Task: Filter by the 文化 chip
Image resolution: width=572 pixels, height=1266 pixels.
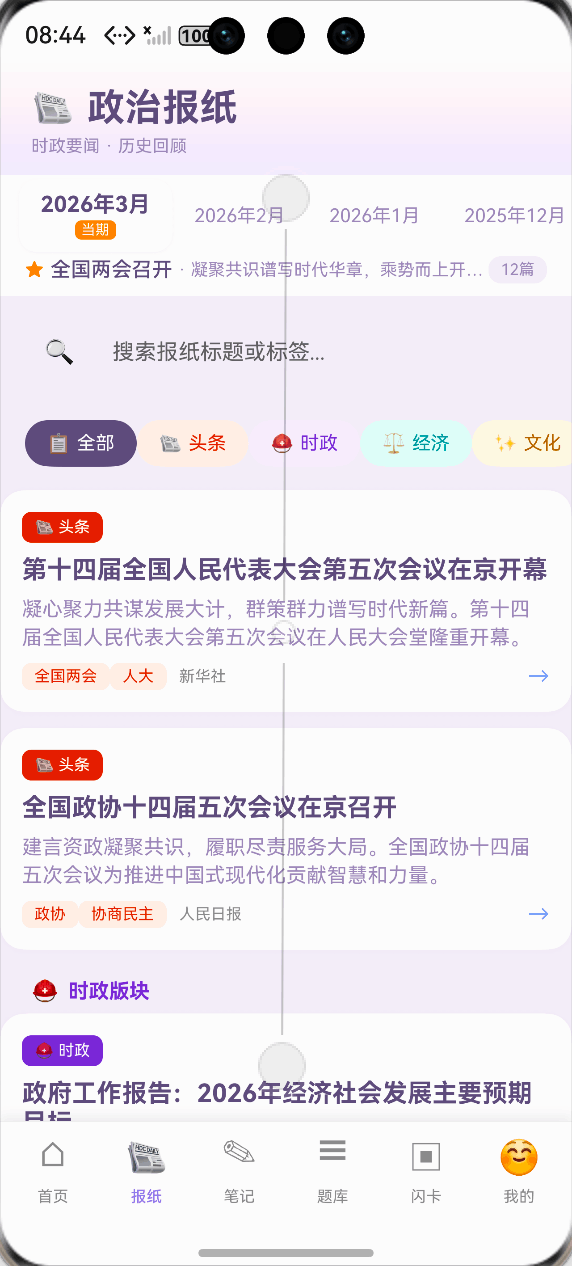Action: point(524,443)
